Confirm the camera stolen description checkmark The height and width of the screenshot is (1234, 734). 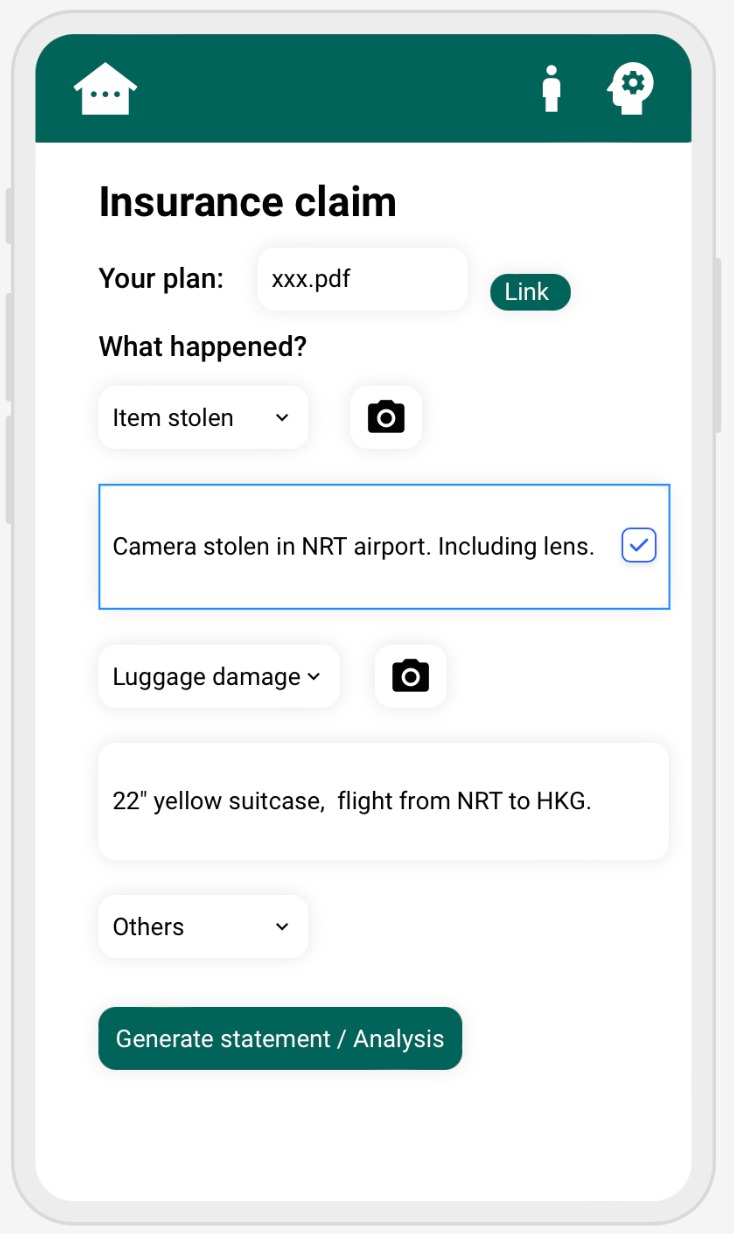[639, 546]
